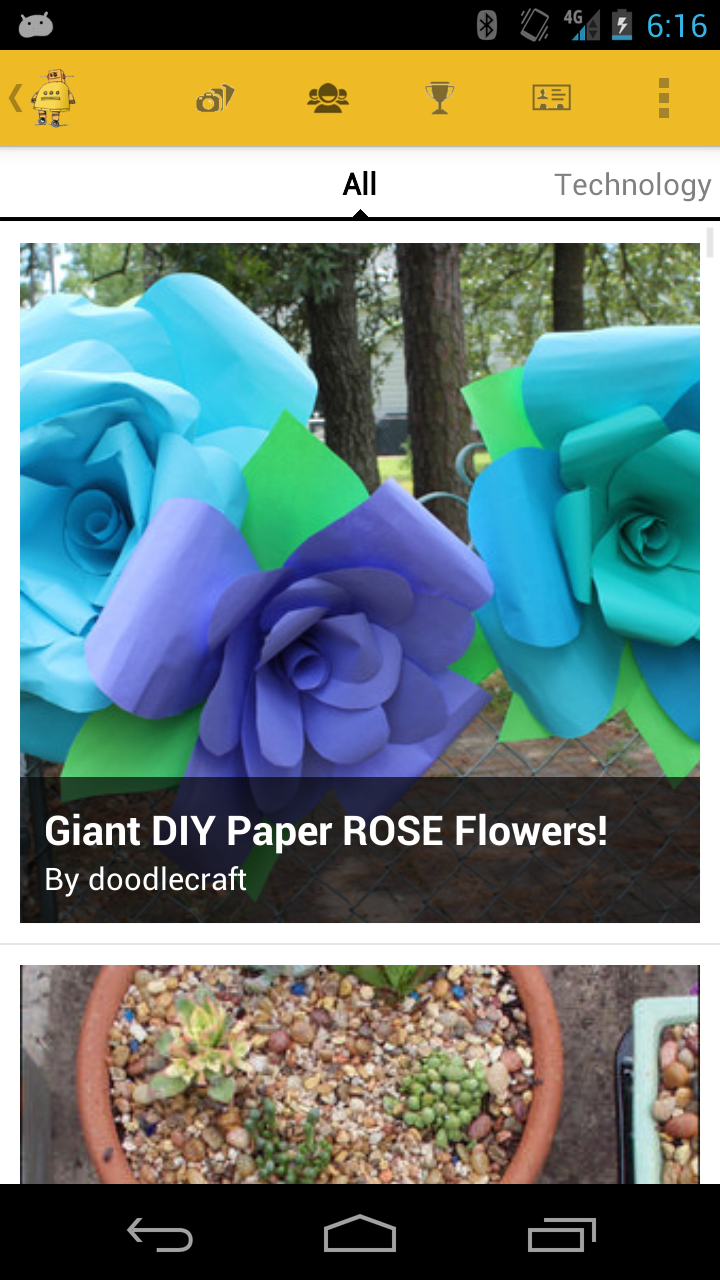This screenshot has width=720, height=1280.
Task: Open the camera publish icon
Action: (x=214, y=98)
